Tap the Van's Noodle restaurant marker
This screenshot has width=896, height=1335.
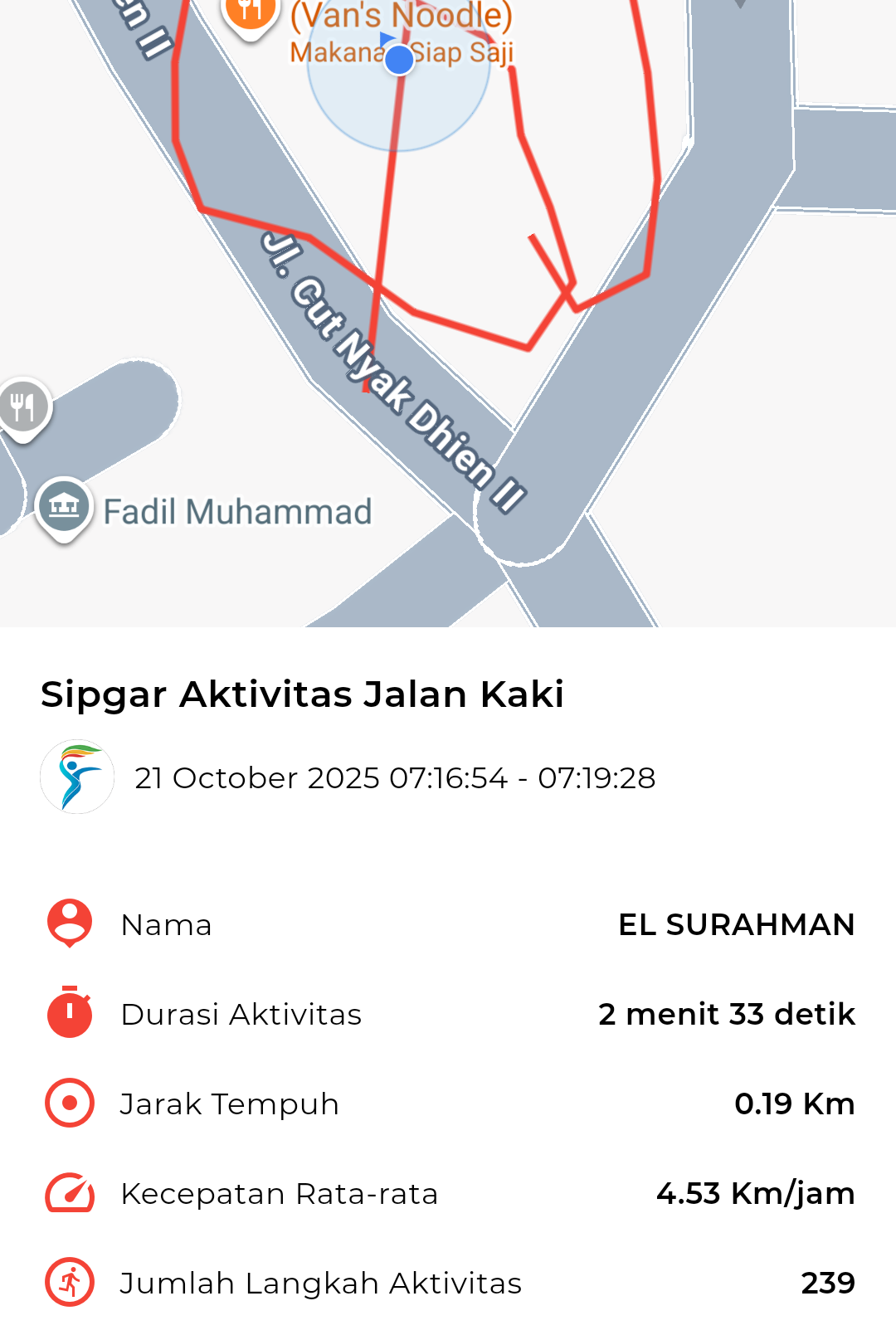click(x=250, y=13)
